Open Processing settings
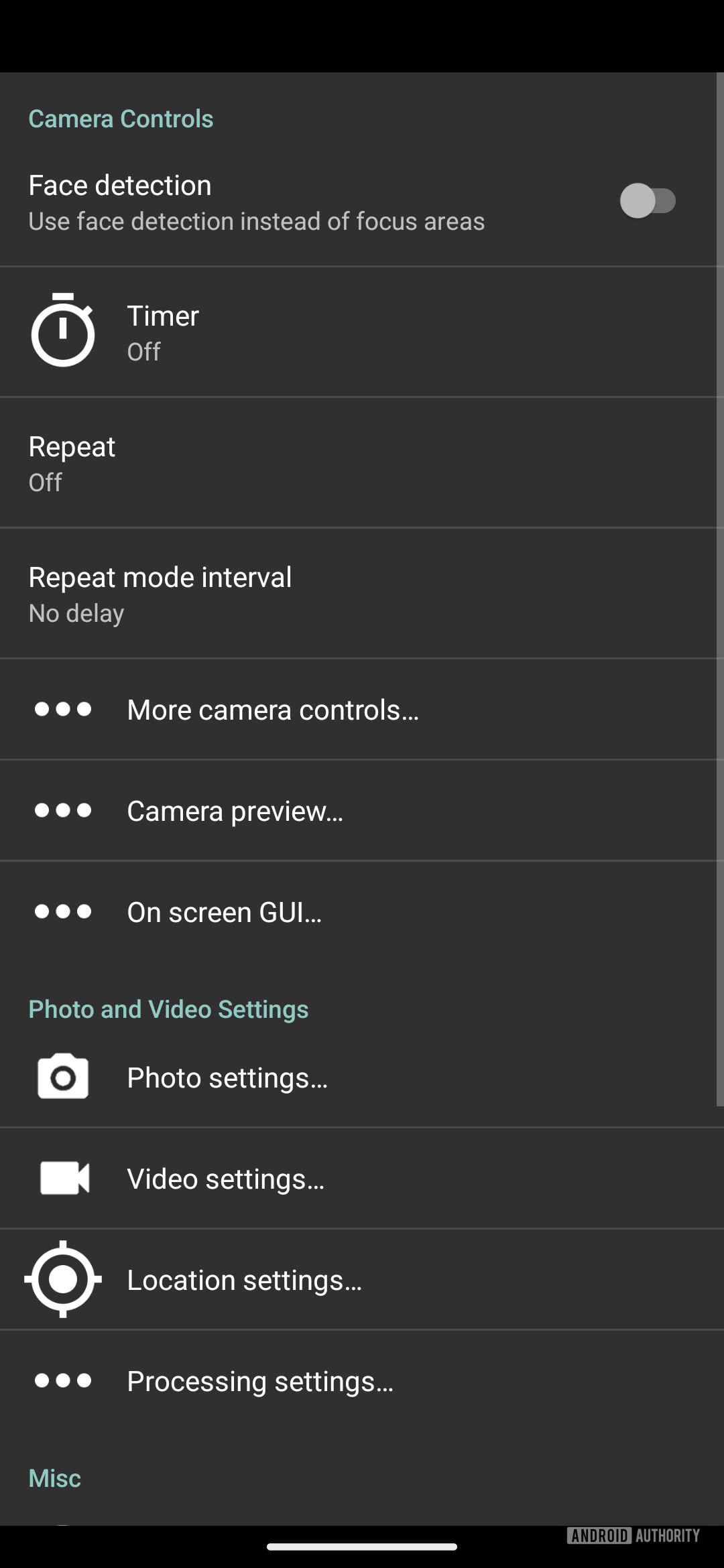 [259, 1381]
